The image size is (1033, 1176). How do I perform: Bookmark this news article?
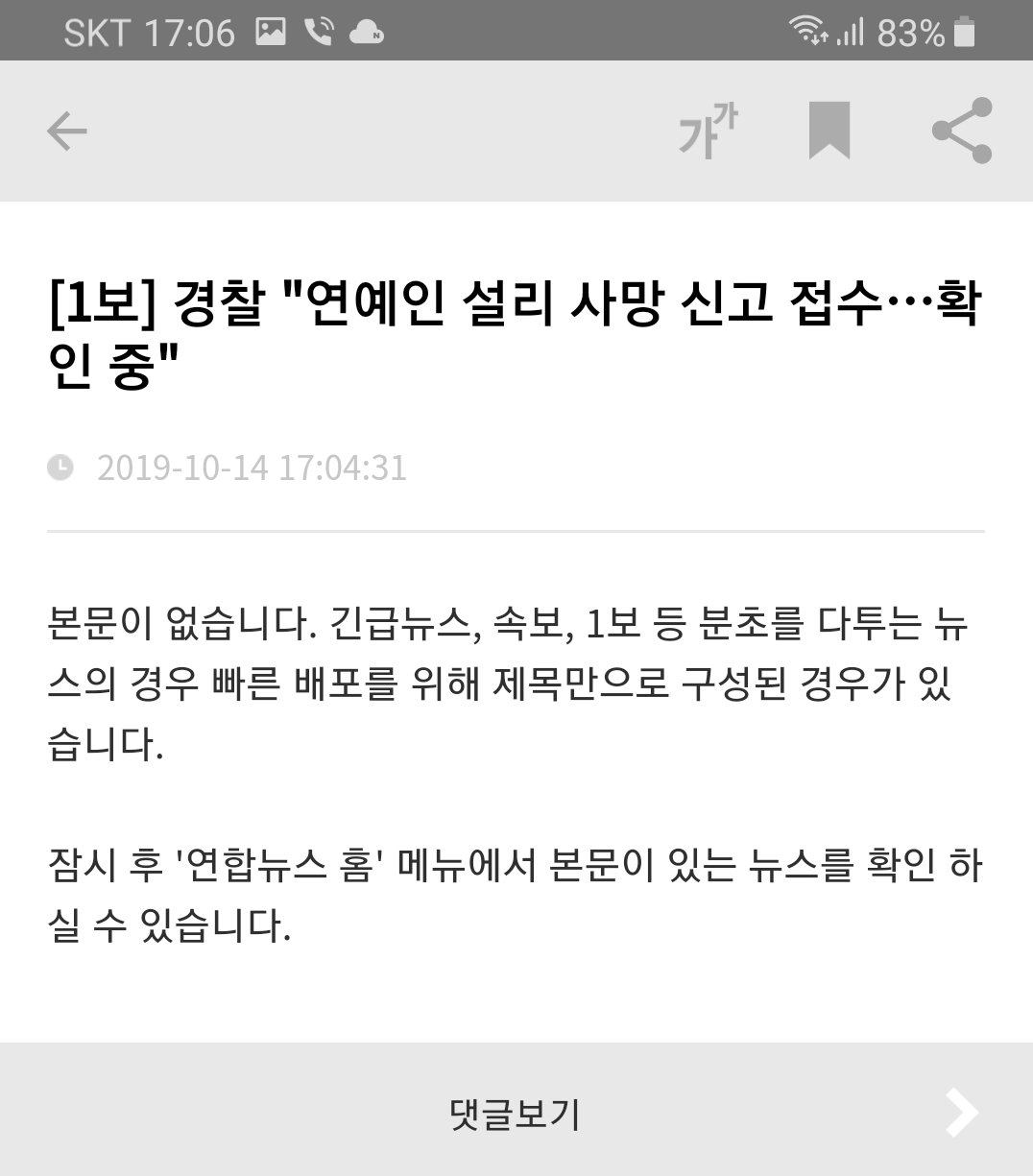tap(829, 132)
